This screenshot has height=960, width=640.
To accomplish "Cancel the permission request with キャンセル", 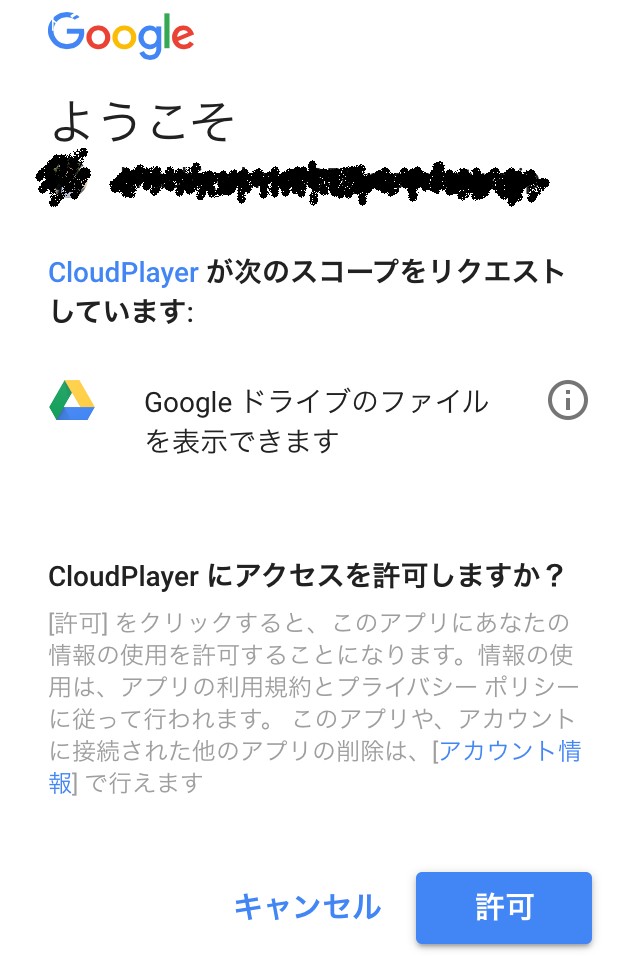I will (307, 907).
